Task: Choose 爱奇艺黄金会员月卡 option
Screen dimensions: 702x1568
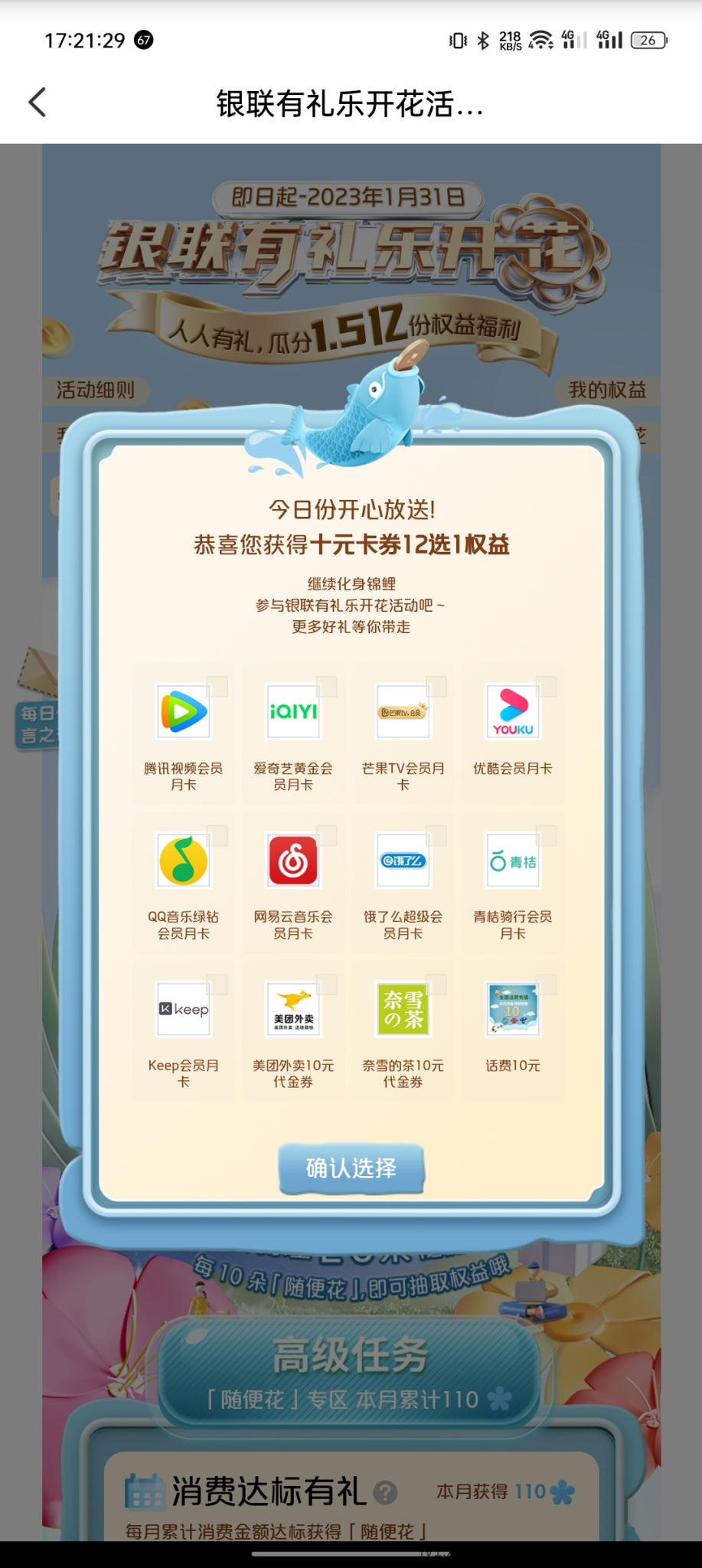Action: [x=293, y=733]
